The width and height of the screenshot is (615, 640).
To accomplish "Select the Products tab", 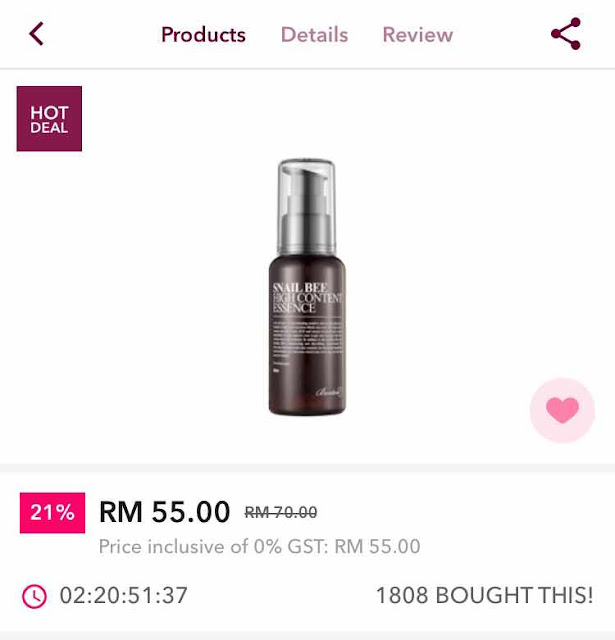I will click(203, 34).
